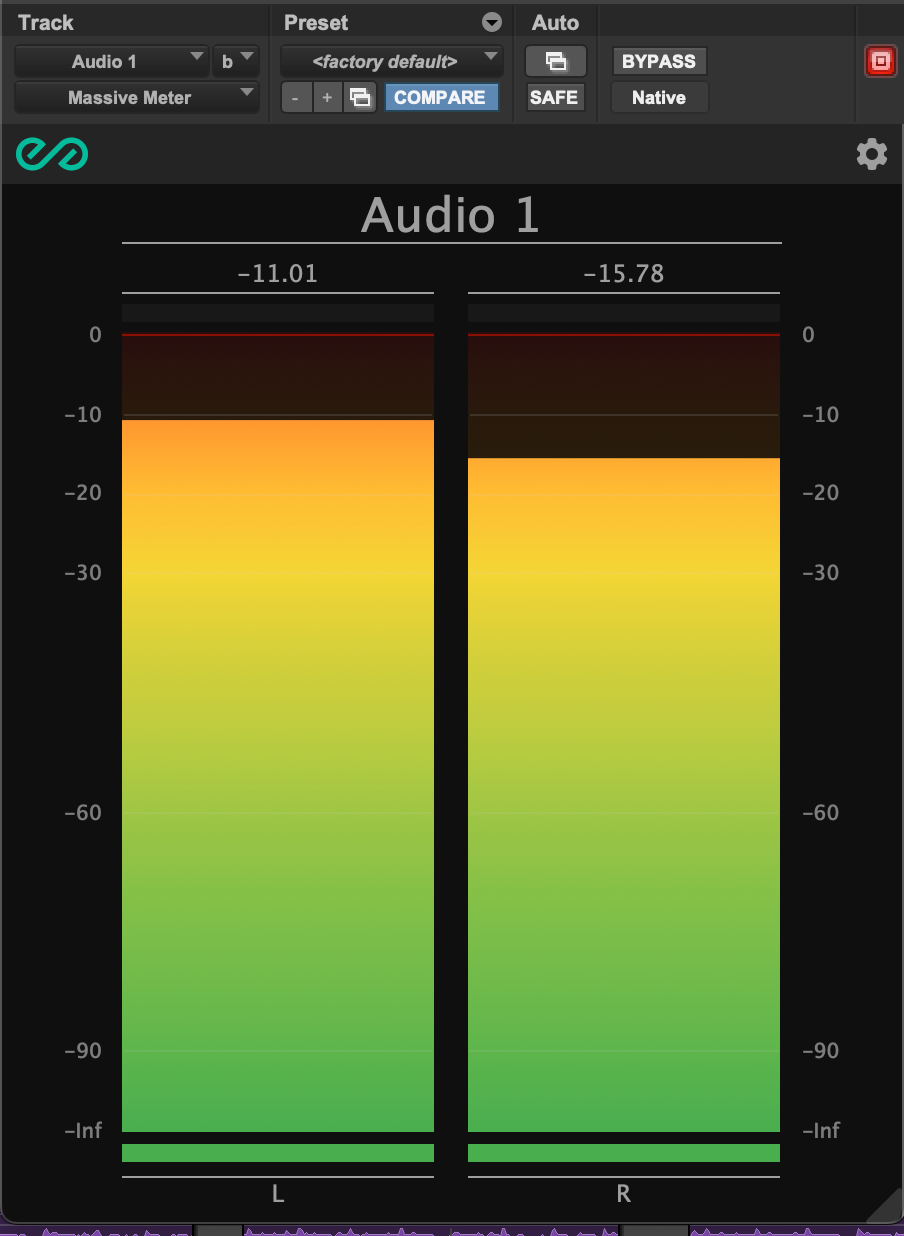
Task: Open the Massive Meter plugin selector
Action: pos(136,98)
